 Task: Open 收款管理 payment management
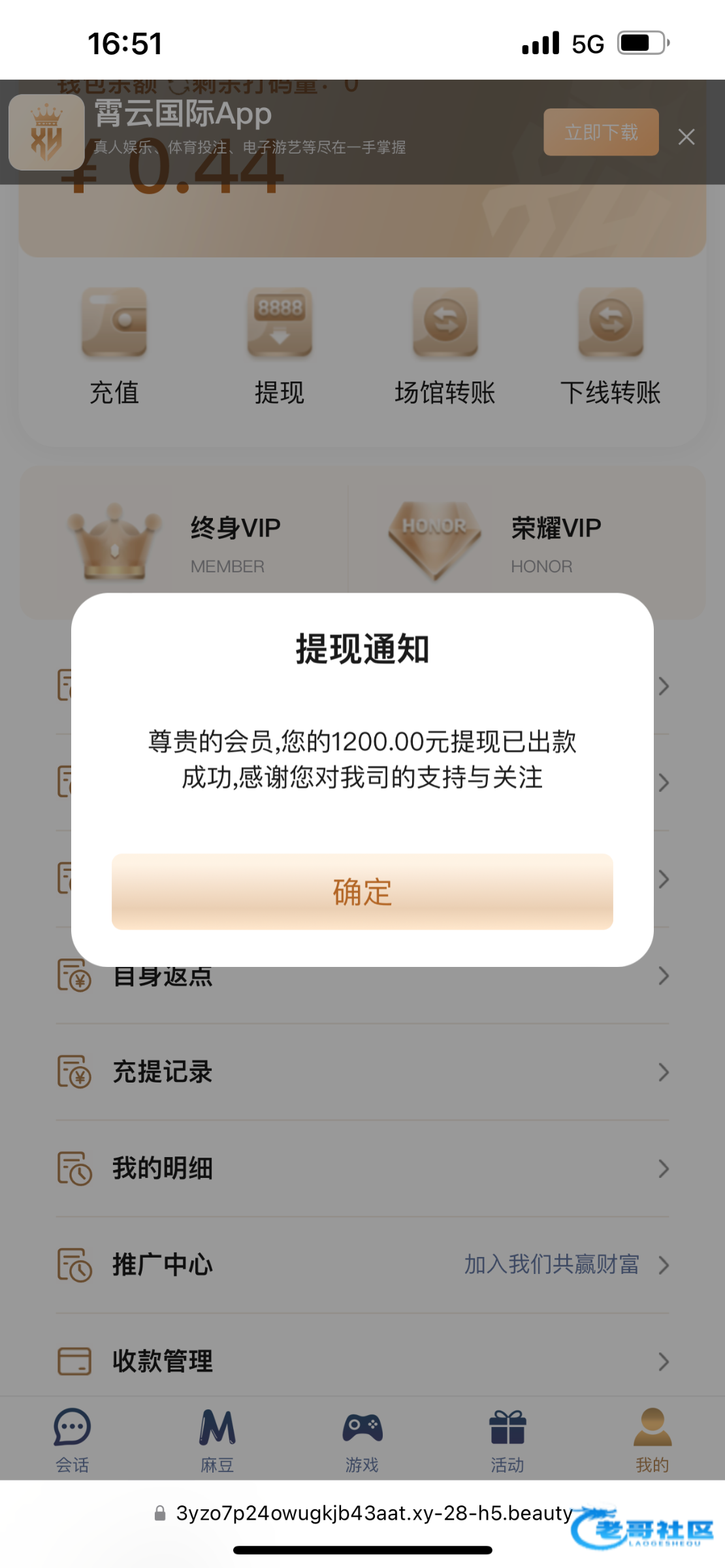(x=362, y=1362)
